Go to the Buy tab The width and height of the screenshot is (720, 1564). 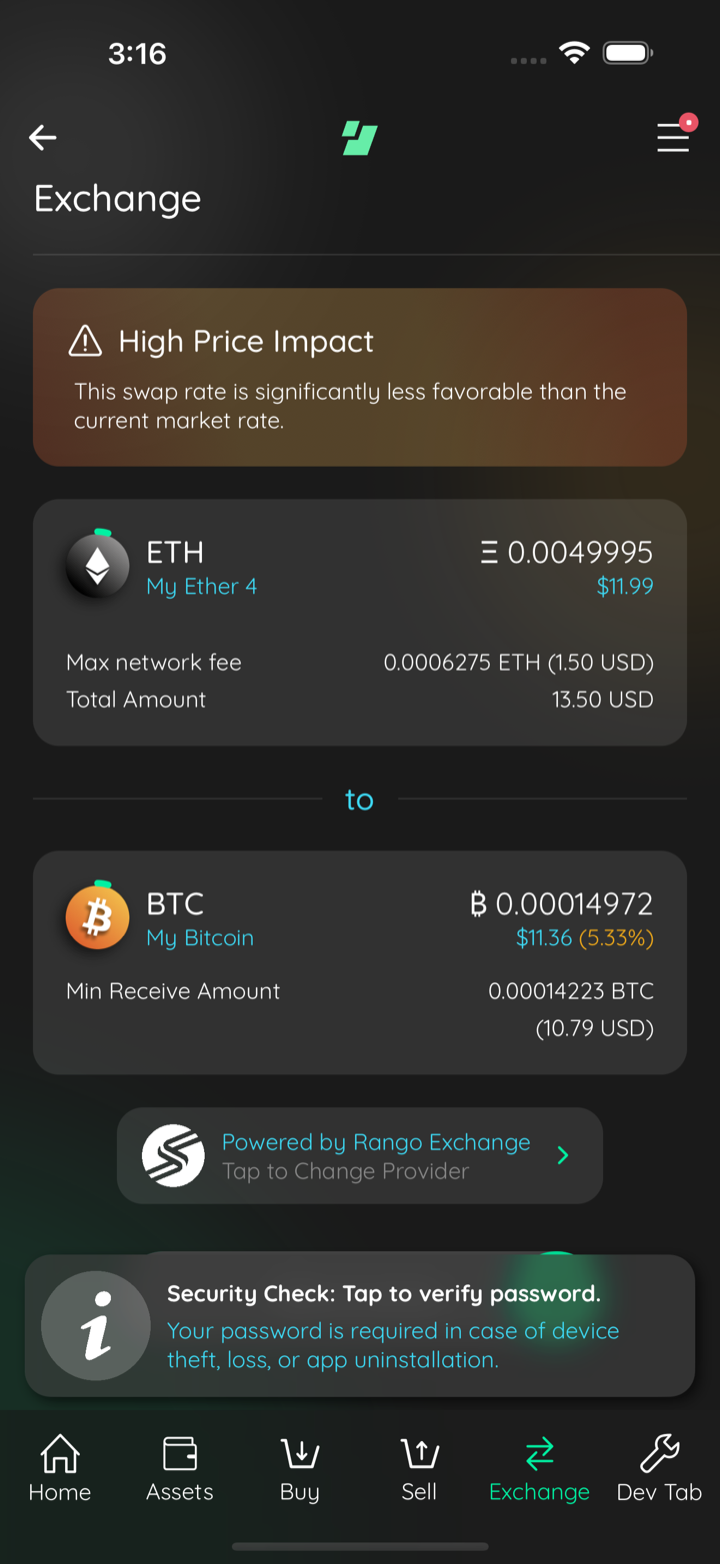300,1468
